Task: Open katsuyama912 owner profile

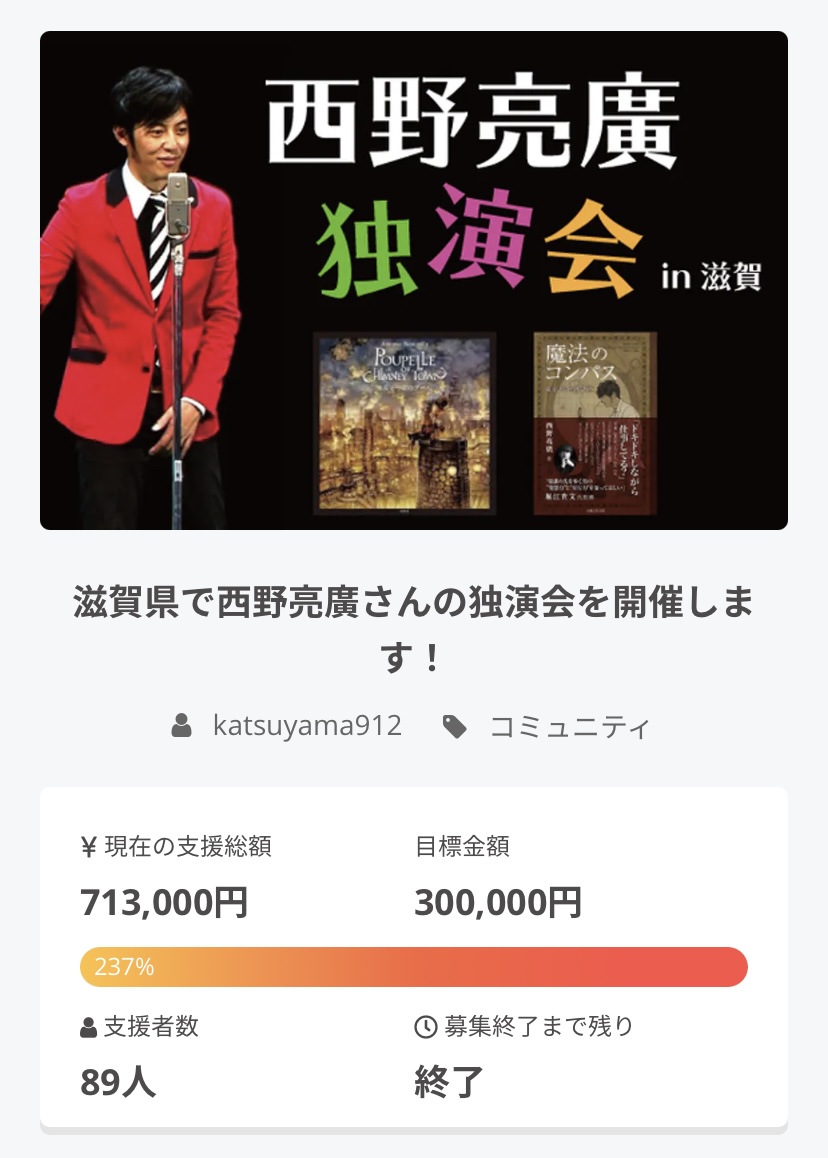Action: (306, 726)
